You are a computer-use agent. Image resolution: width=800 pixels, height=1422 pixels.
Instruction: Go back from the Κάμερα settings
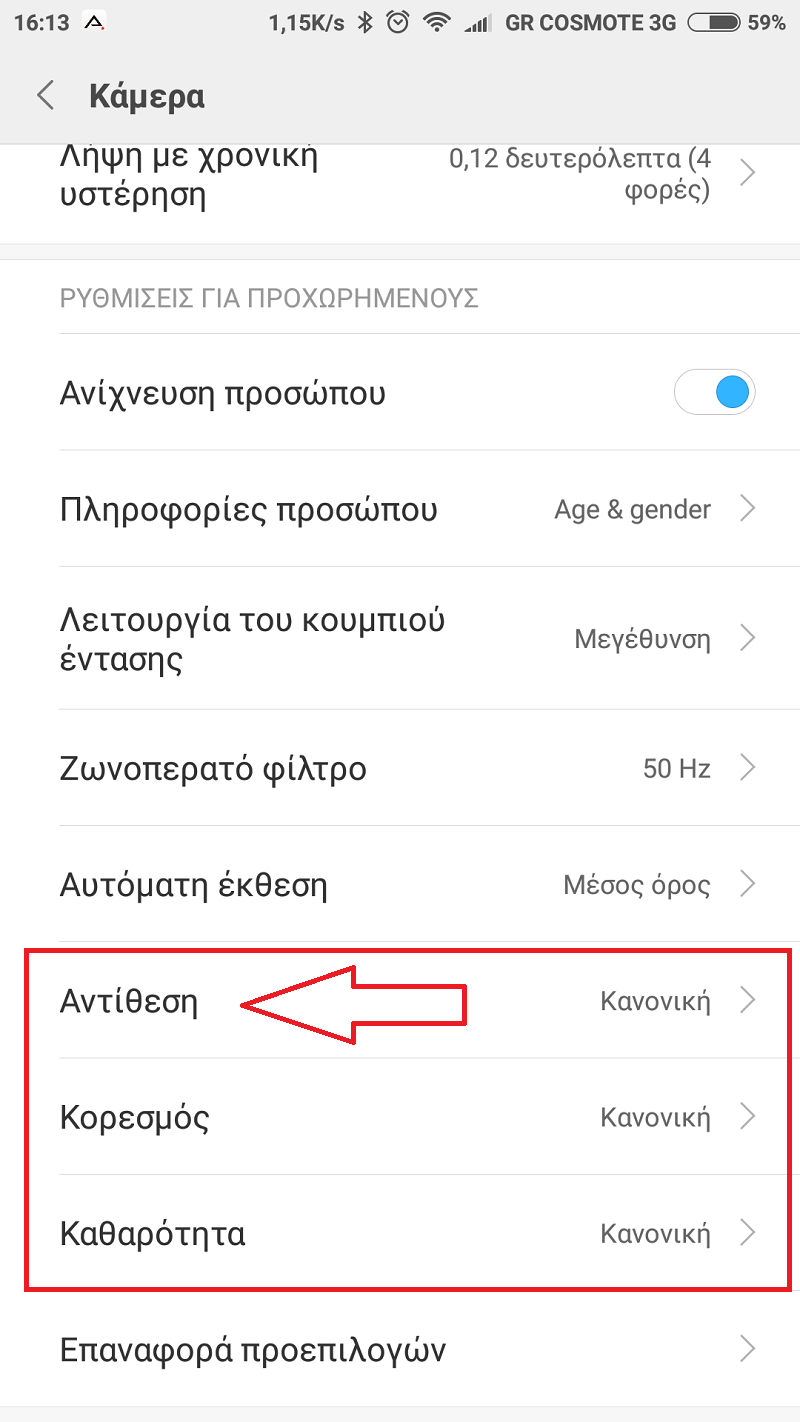click(x=45, y=96)
